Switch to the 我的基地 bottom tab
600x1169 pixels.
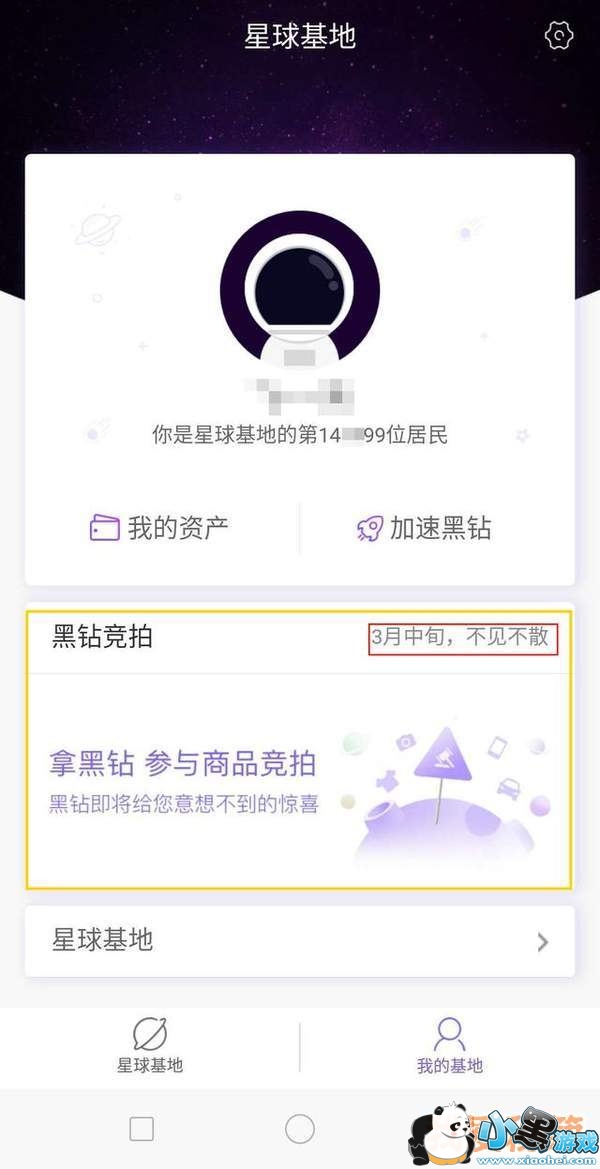(x=449, y=1046)
